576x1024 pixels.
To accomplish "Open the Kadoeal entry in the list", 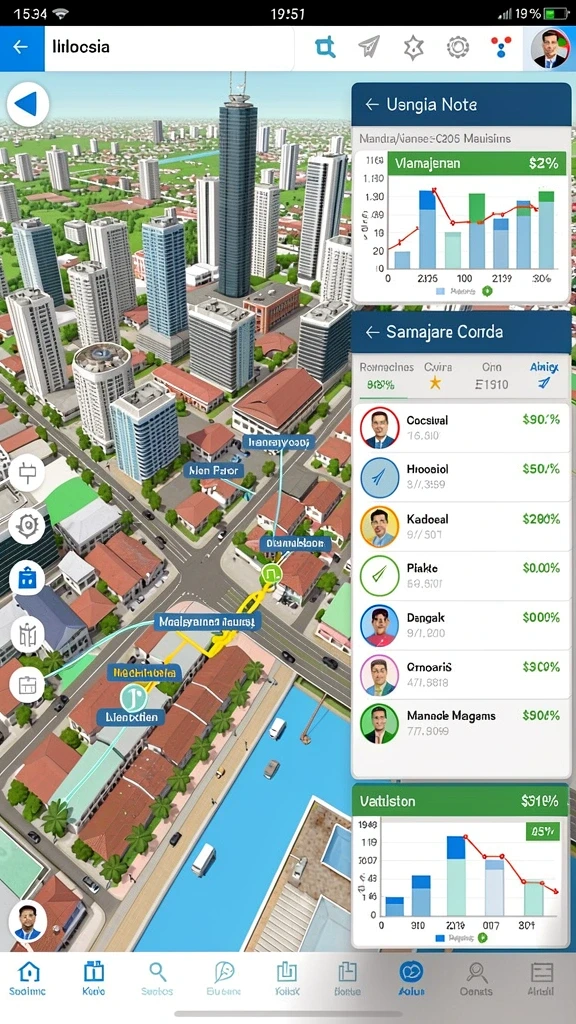I will pos(461,526).
